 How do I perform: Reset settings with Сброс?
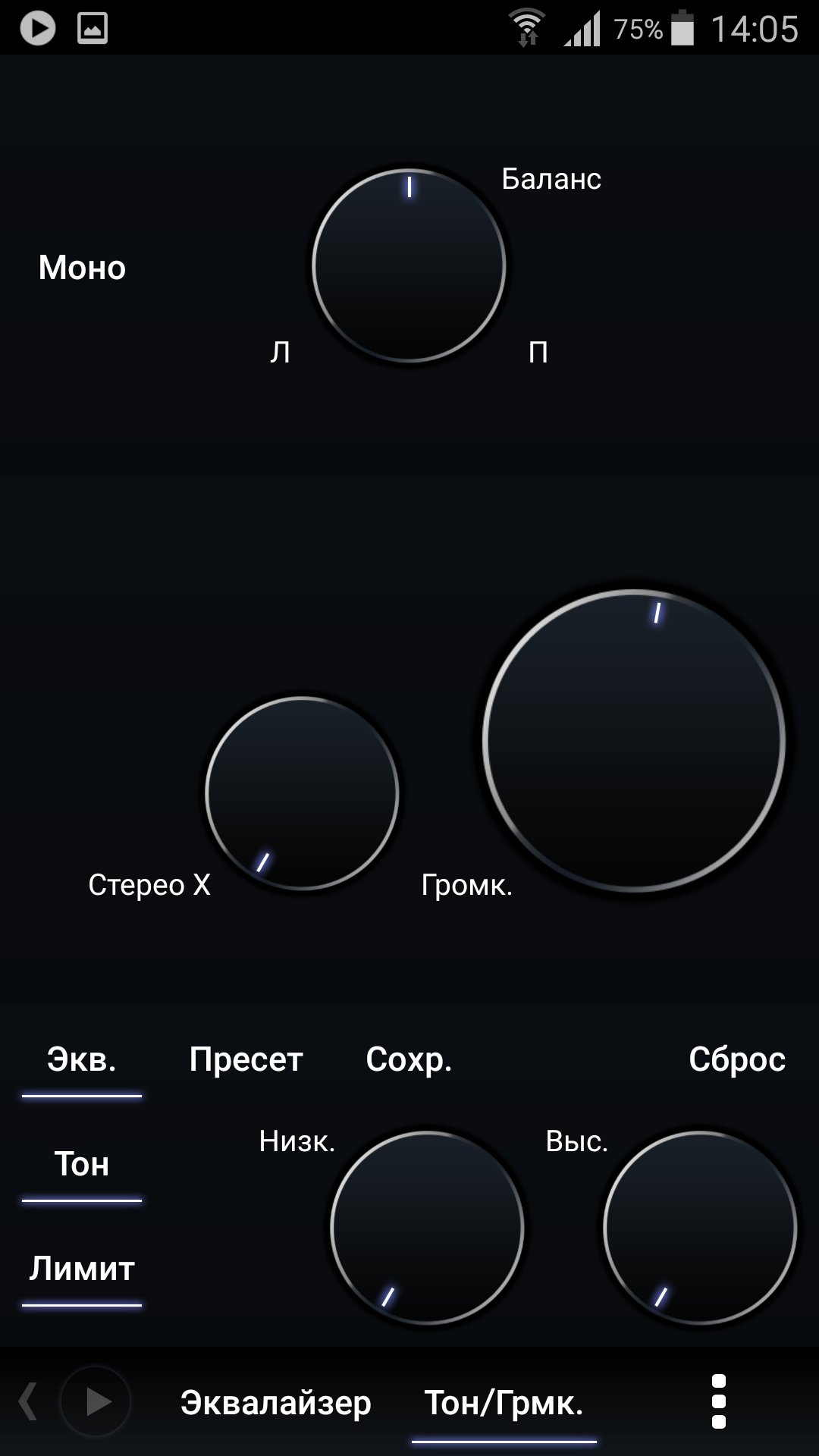[x=736, y=1059]
